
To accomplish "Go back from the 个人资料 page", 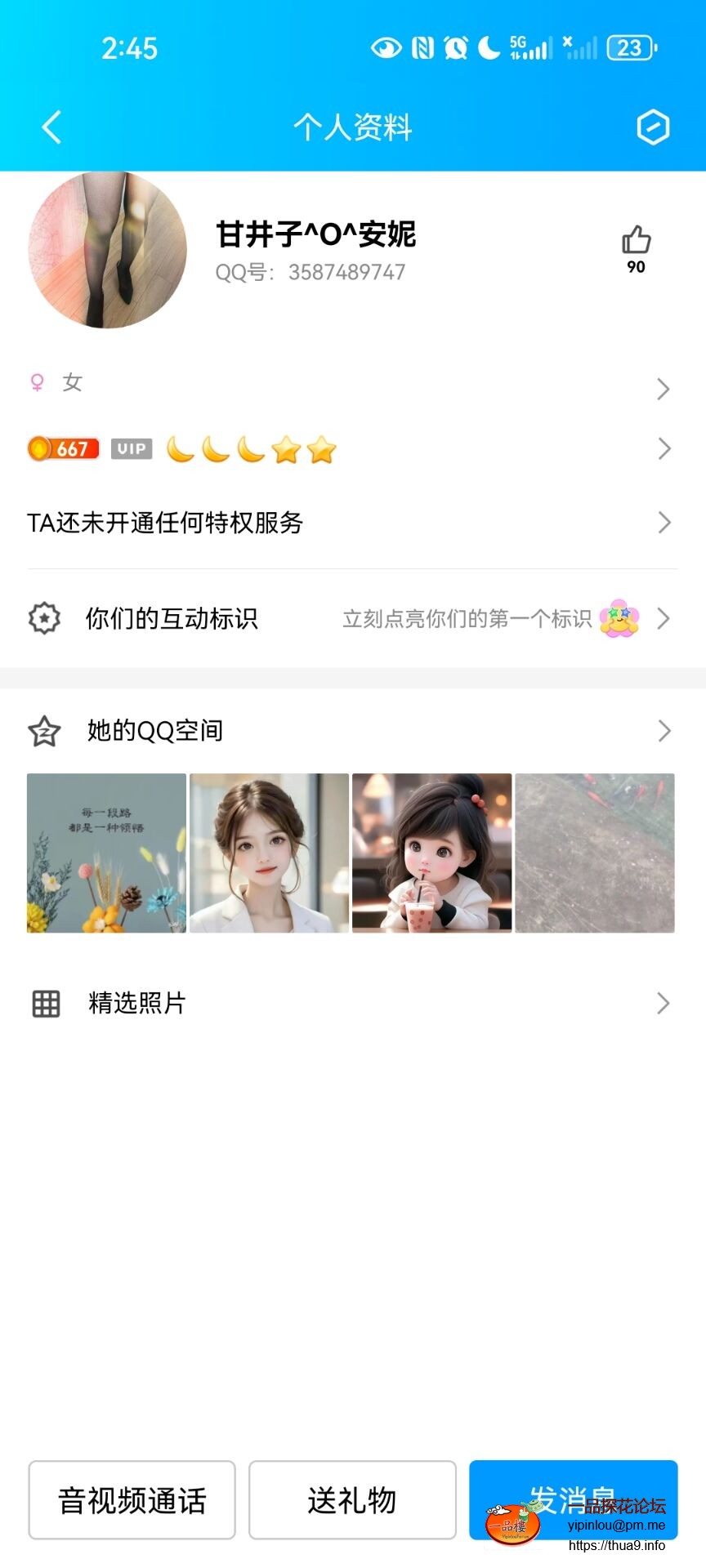I will (51, 127).
